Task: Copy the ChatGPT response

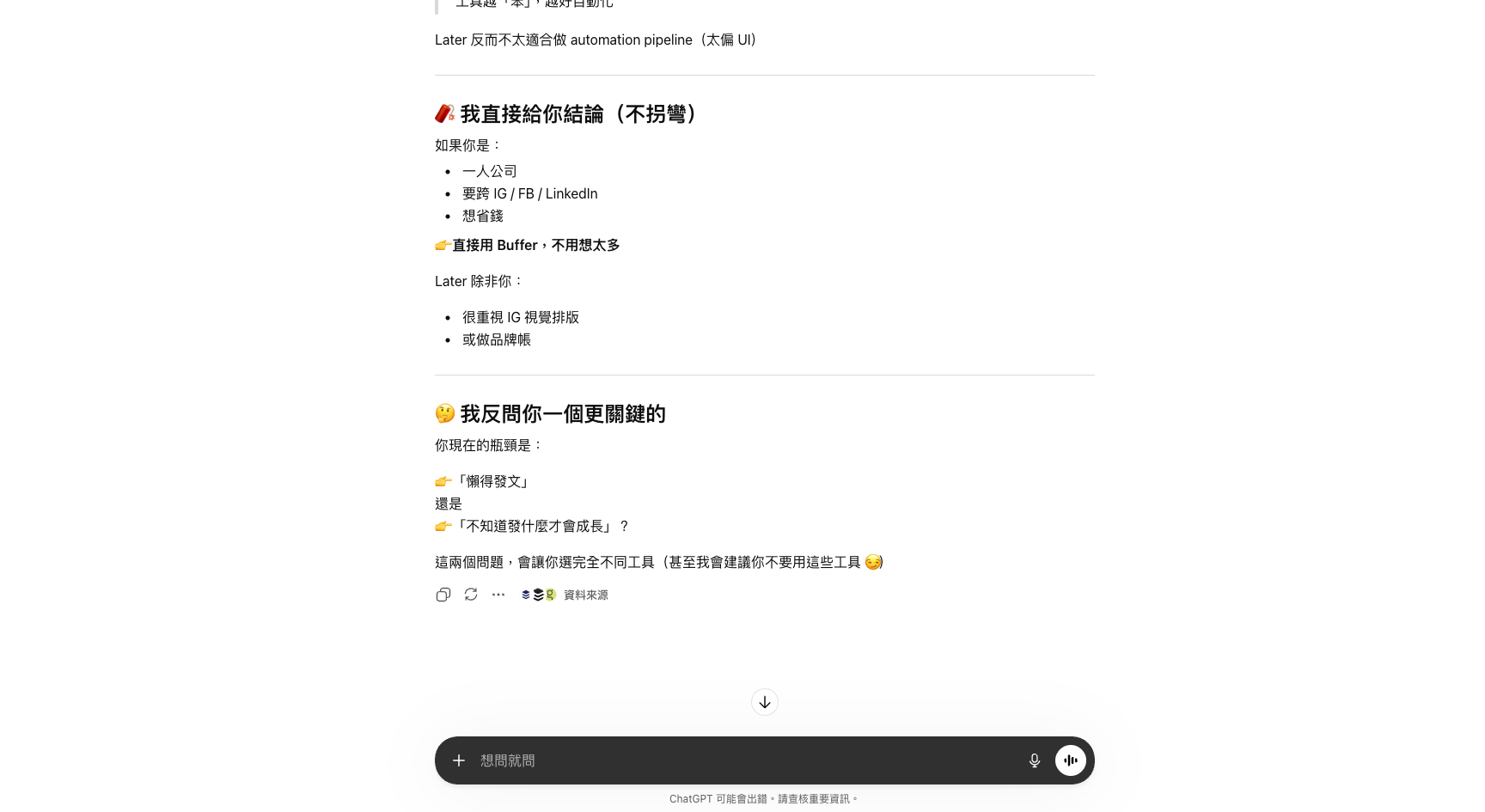Action: pos(443,595)
